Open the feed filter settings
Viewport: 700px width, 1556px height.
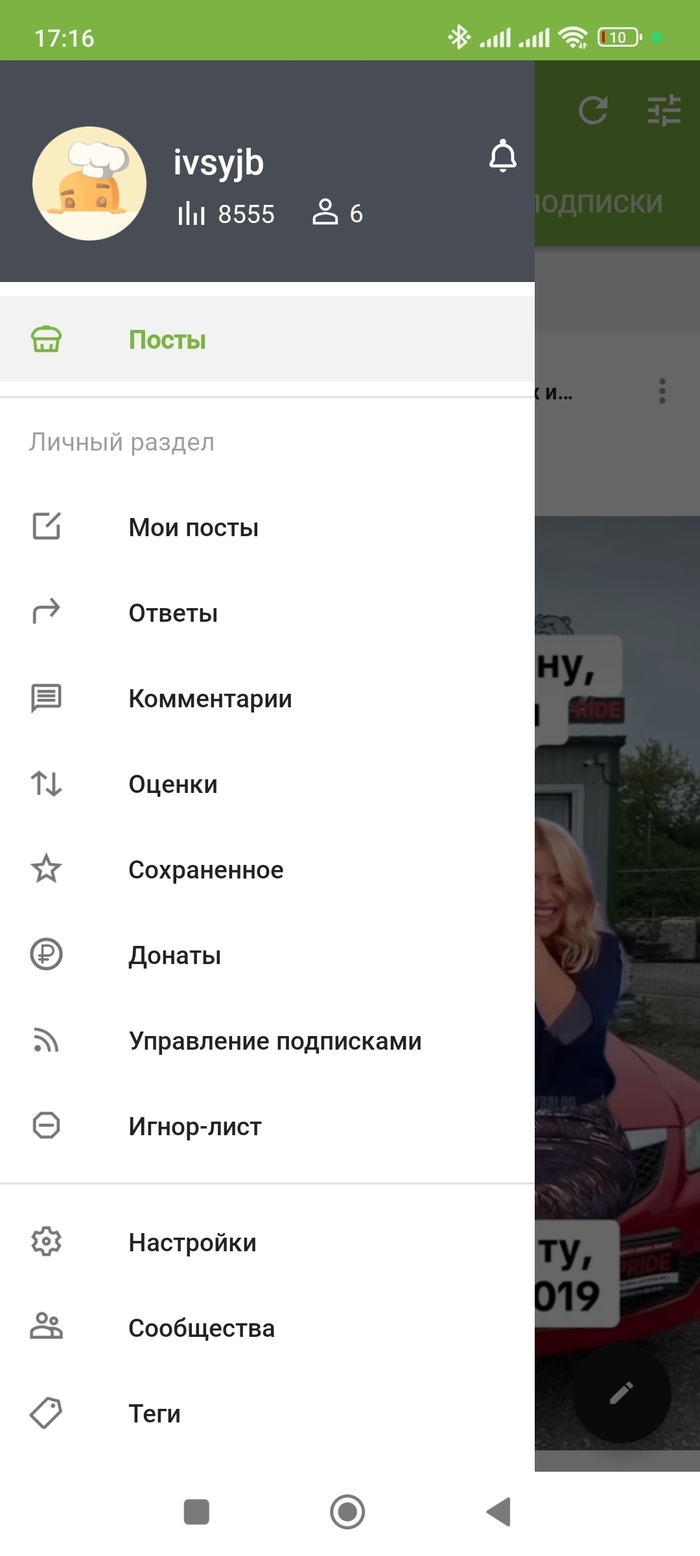663,110
